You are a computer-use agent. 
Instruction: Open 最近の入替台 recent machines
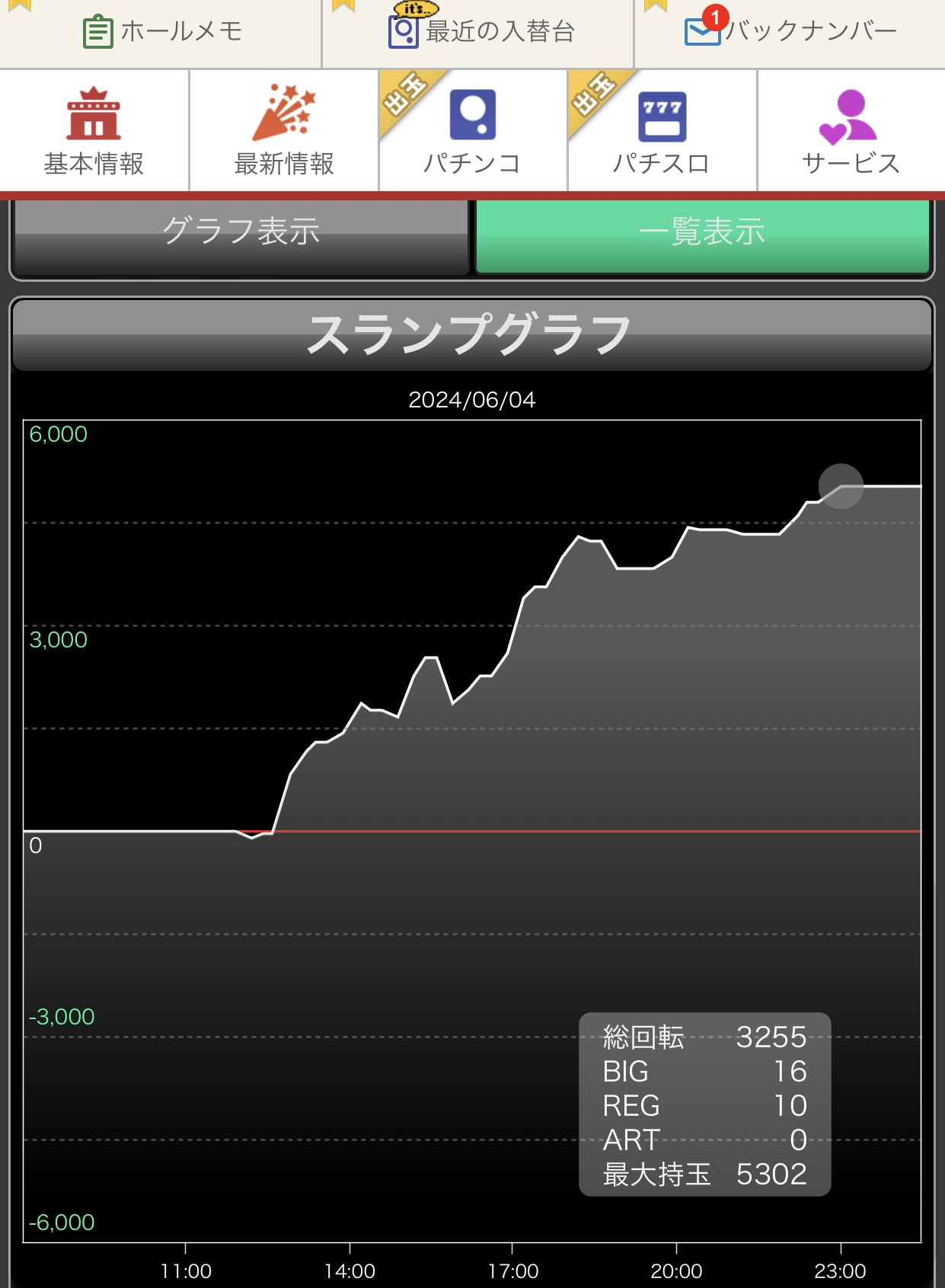click(x=481, y=32)
